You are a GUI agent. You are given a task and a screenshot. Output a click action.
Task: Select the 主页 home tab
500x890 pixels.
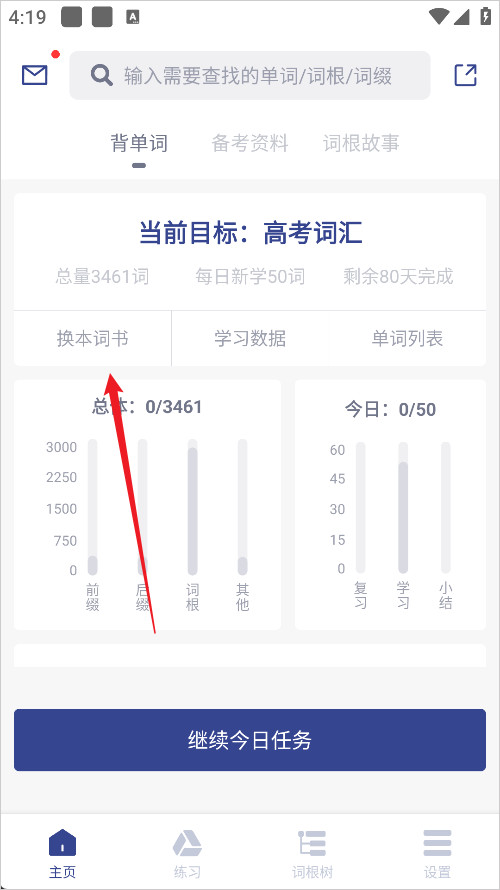[62, 853]
